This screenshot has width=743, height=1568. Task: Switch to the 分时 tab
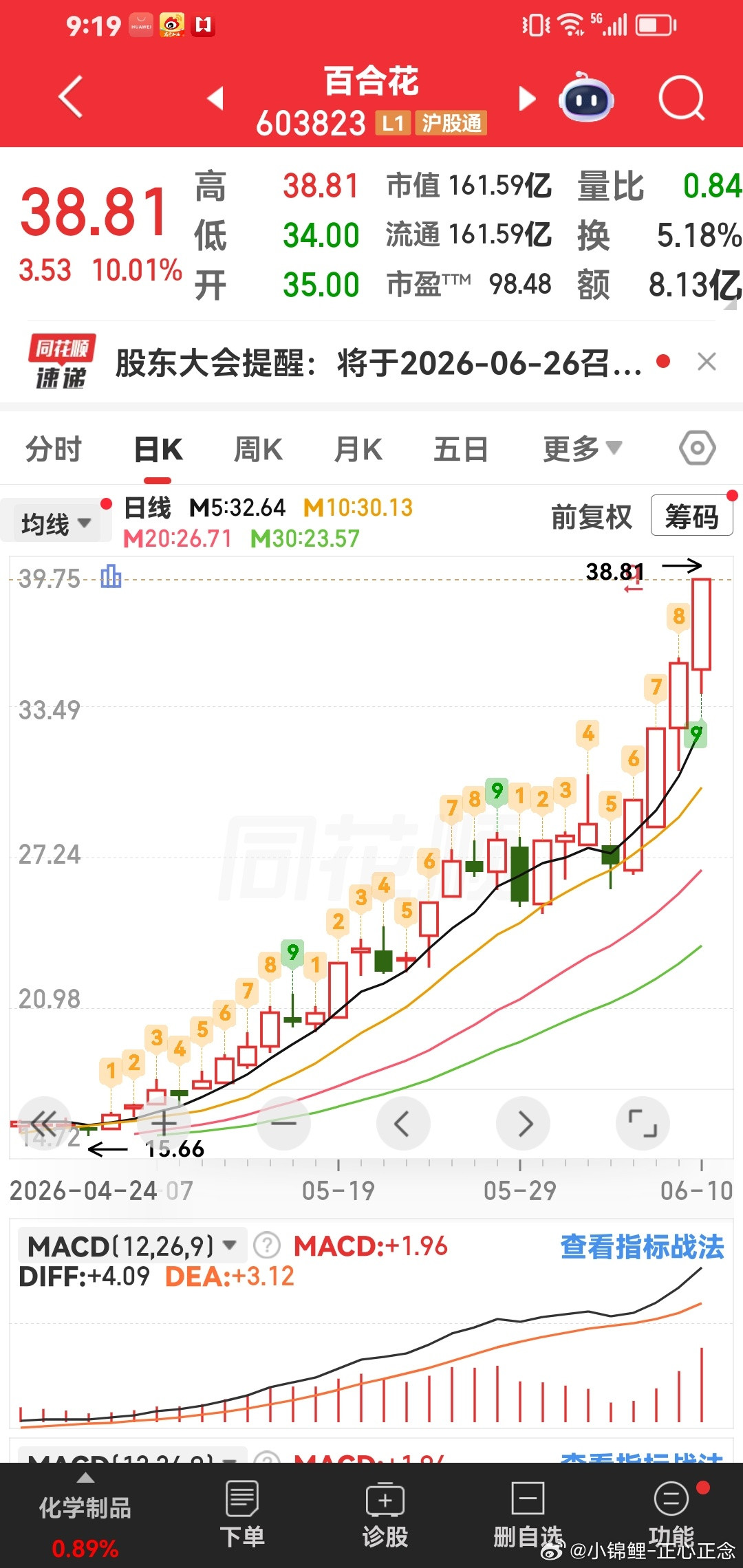[53, 450]
